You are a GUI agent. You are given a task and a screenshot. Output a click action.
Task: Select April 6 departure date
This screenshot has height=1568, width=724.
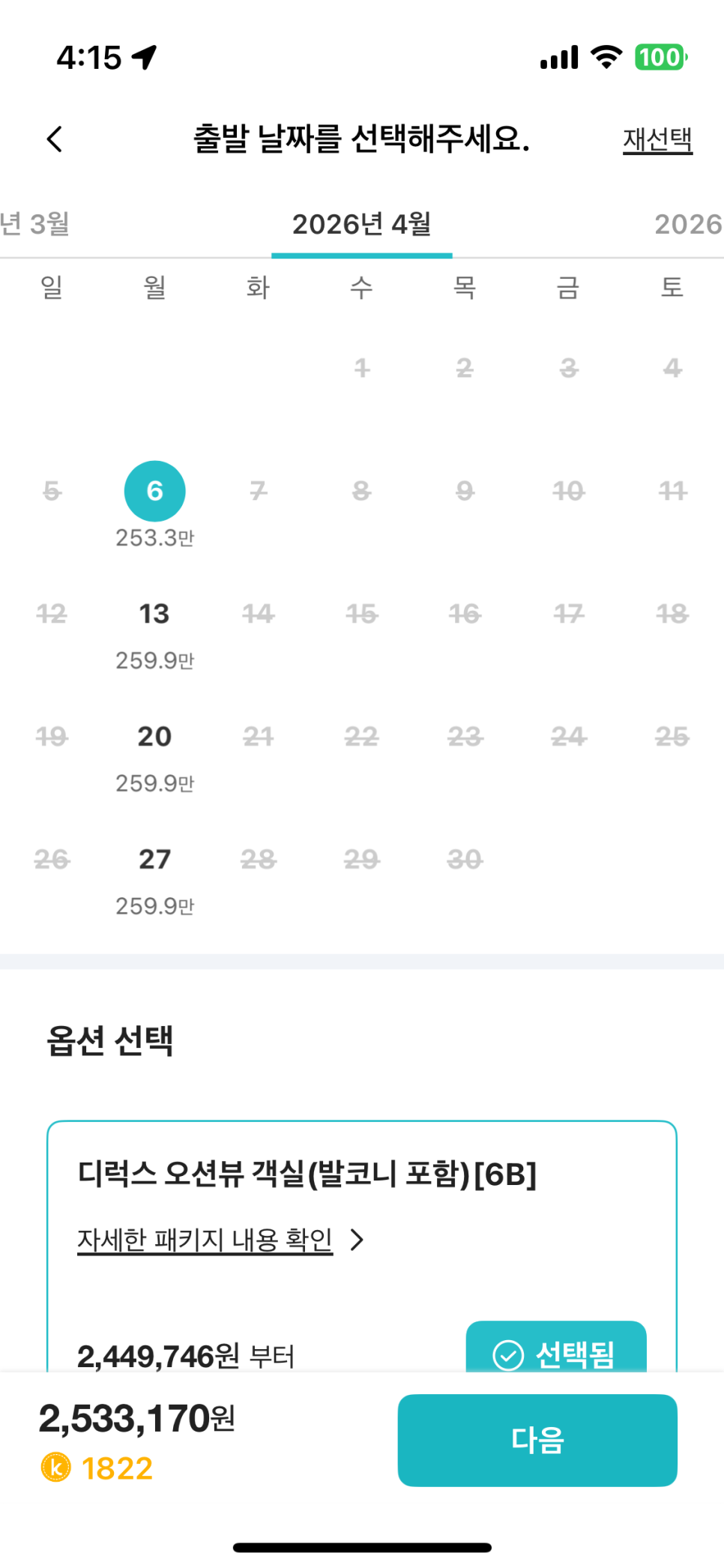(154, 492)
